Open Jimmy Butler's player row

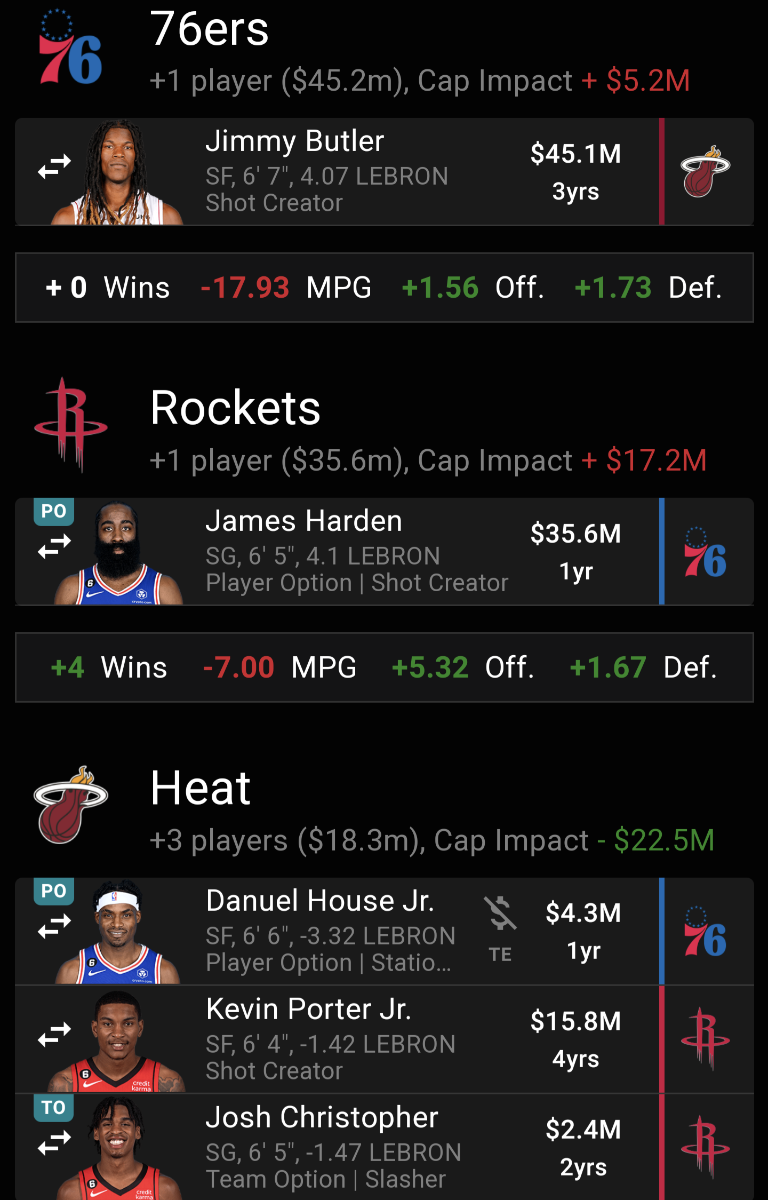pyautogui.click(x=330, y=172)
